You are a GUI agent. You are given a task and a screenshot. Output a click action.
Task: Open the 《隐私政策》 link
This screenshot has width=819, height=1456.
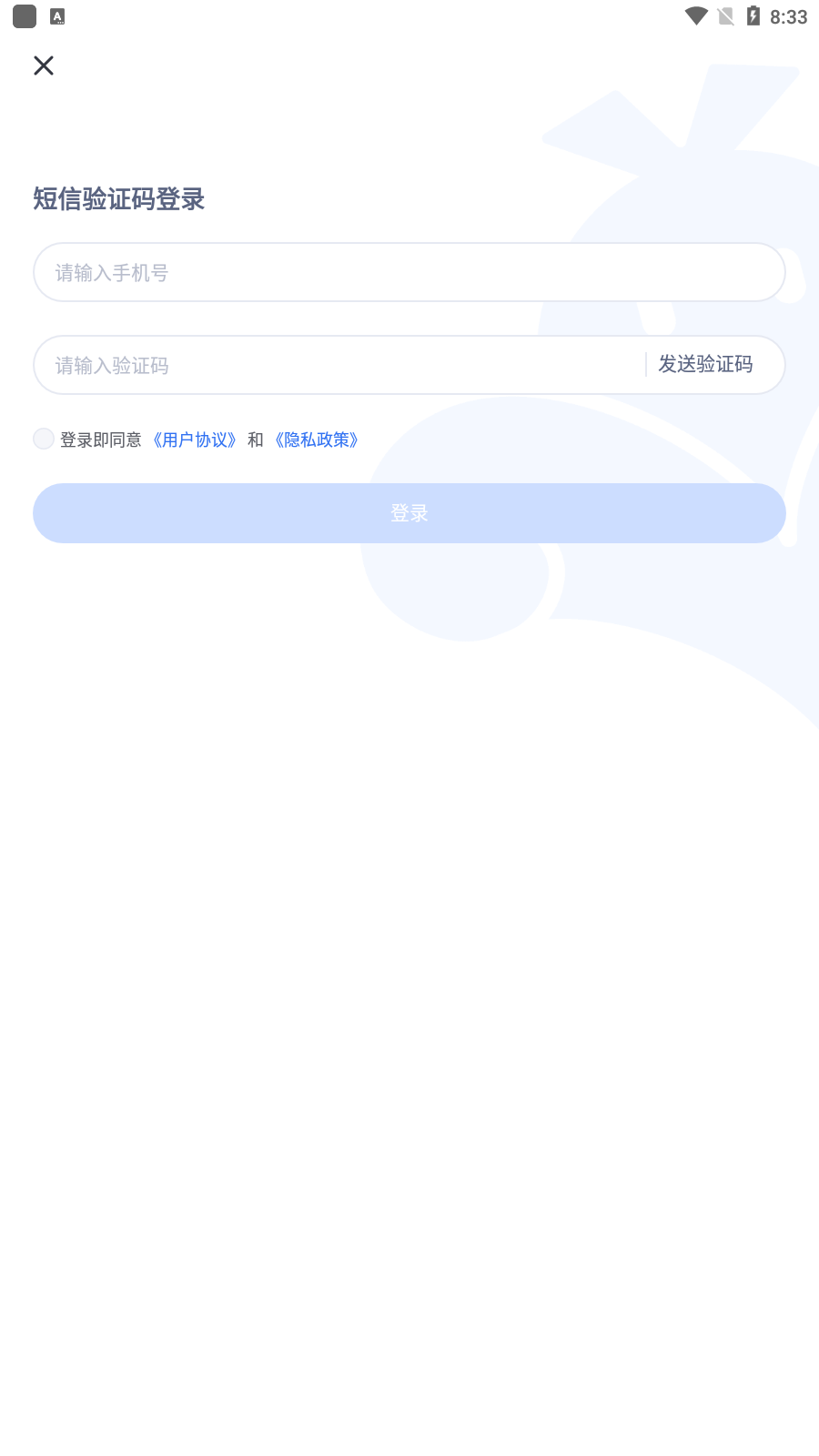click(x=317, y=440)
